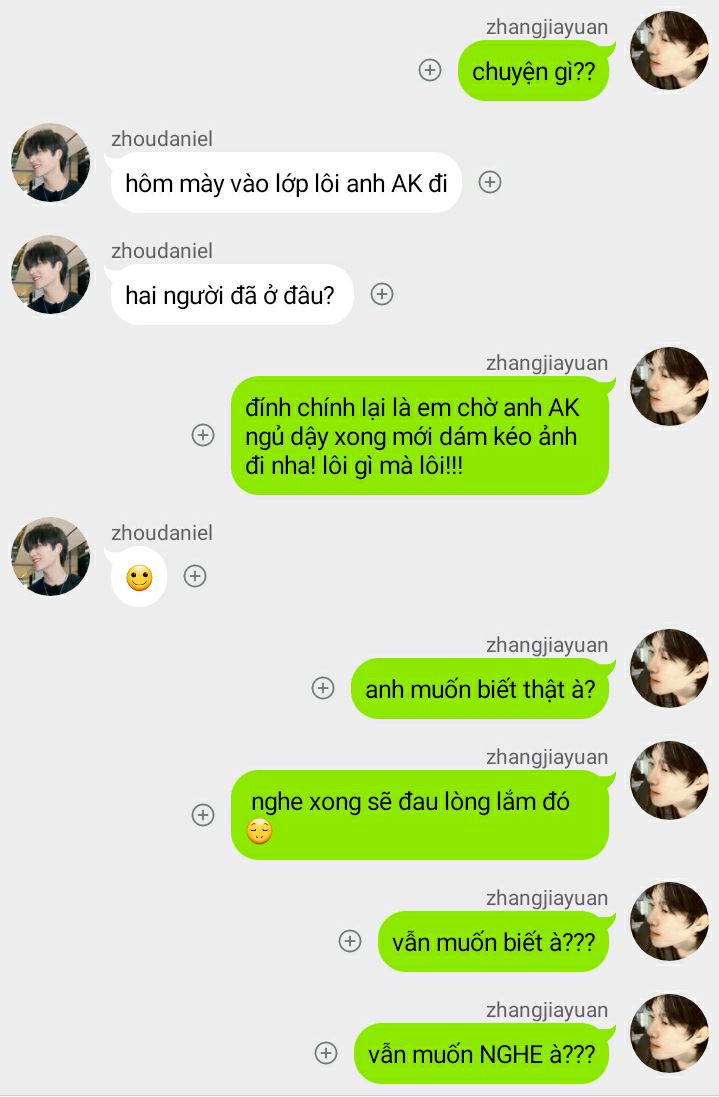
Task: Open zhoudaniel's avatar beside "hai người đã ở đâu?"
Action: click(x=50, y=275)
